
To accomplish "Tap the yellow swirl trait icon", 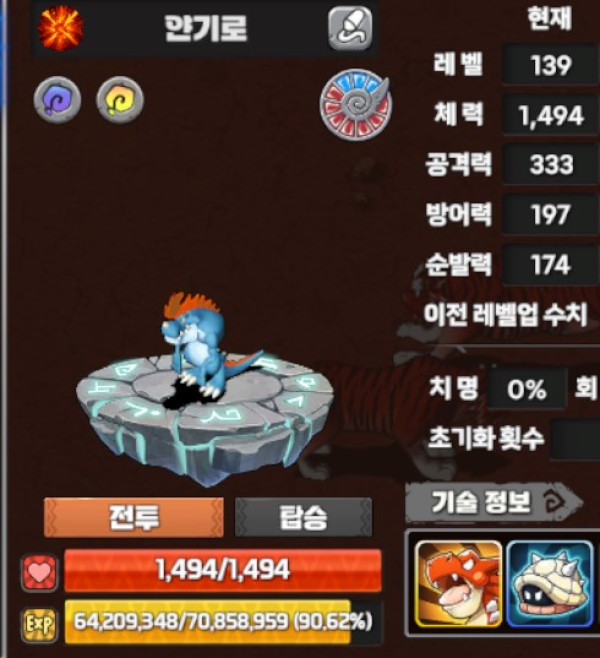I will (119, 100).
